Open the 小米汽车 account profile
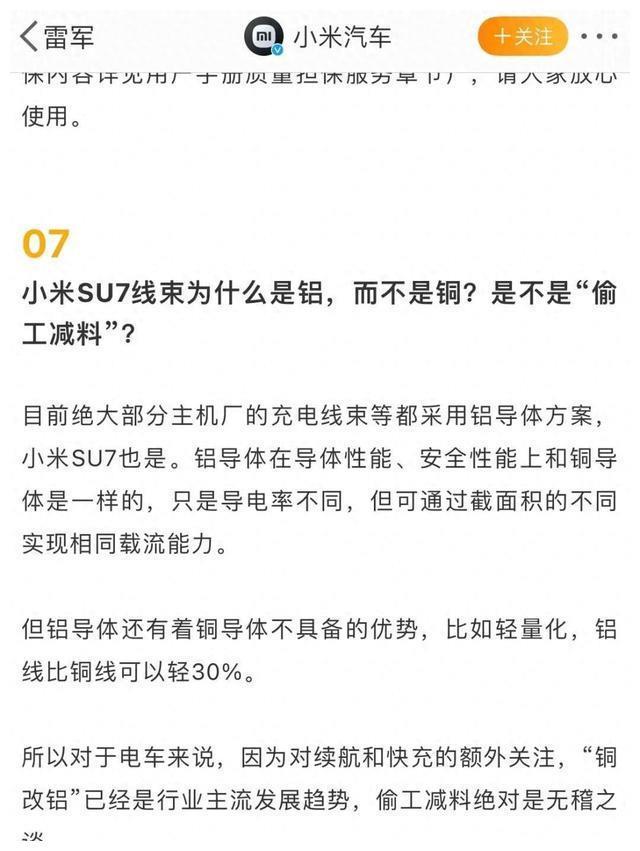The width and height of the screenshot is (640, 851). [318, 37]
